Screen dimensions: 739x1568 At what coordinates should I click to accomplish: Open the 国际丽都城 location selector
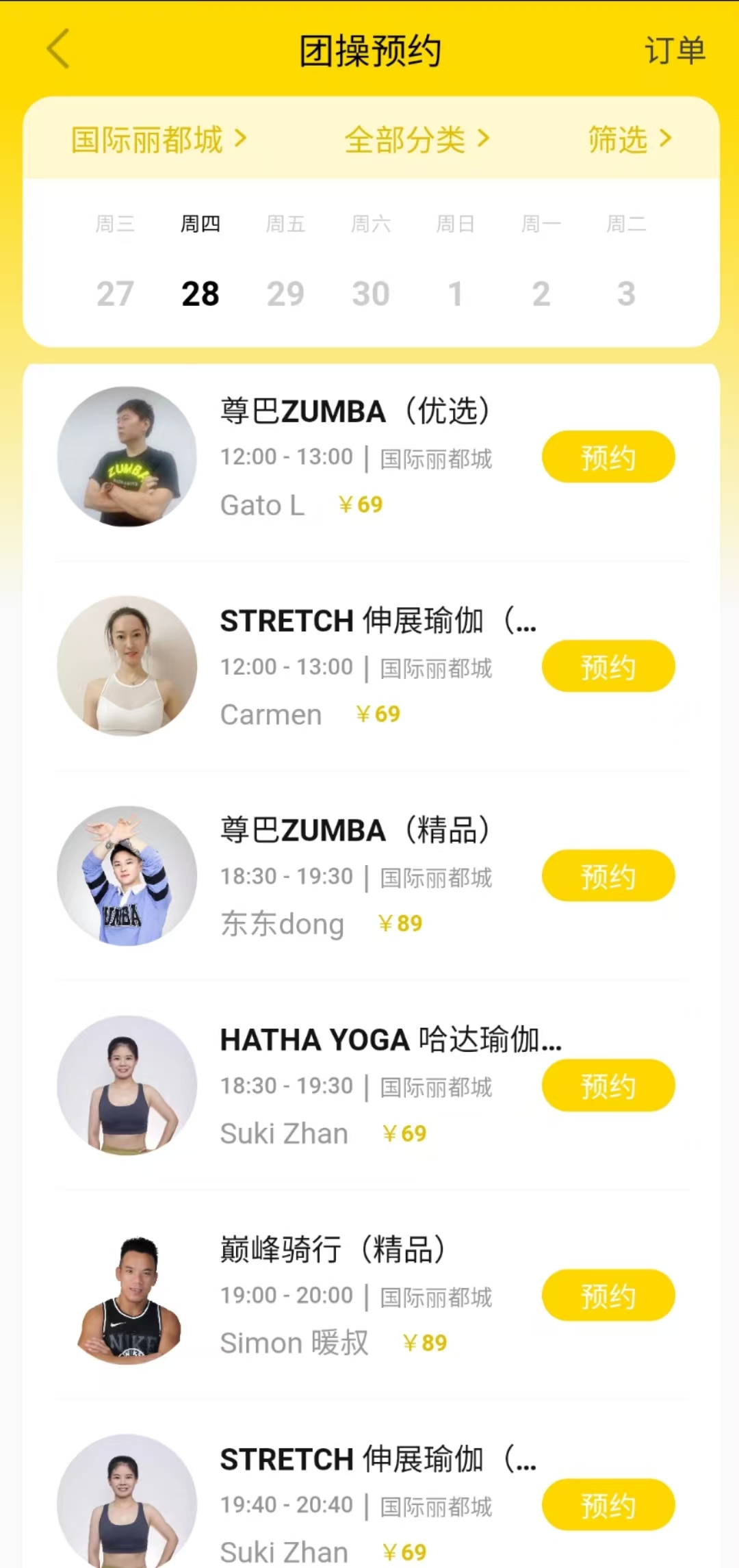(158, 140)
